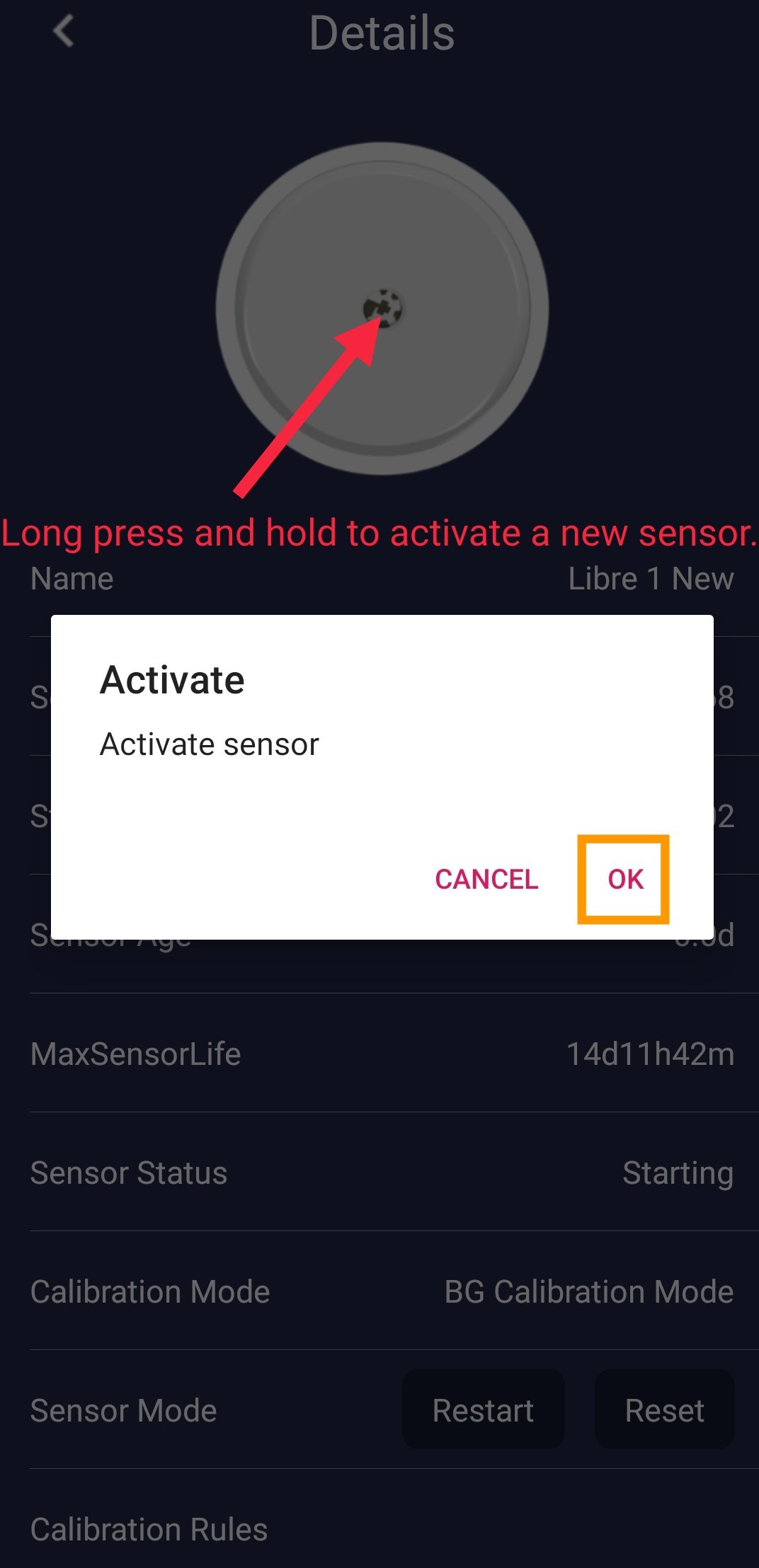The width and height of the screenshot is (759, 1568).
Task: Tap the Restart sensor mode button
Action: [483, 1410]
